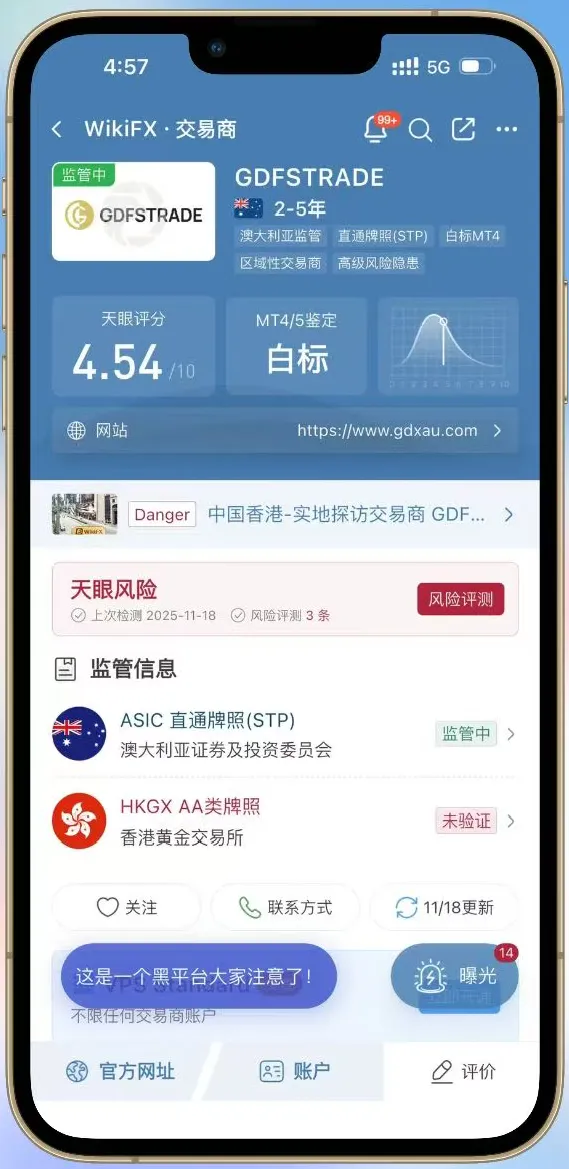Open the score distribution chart card

448,346
